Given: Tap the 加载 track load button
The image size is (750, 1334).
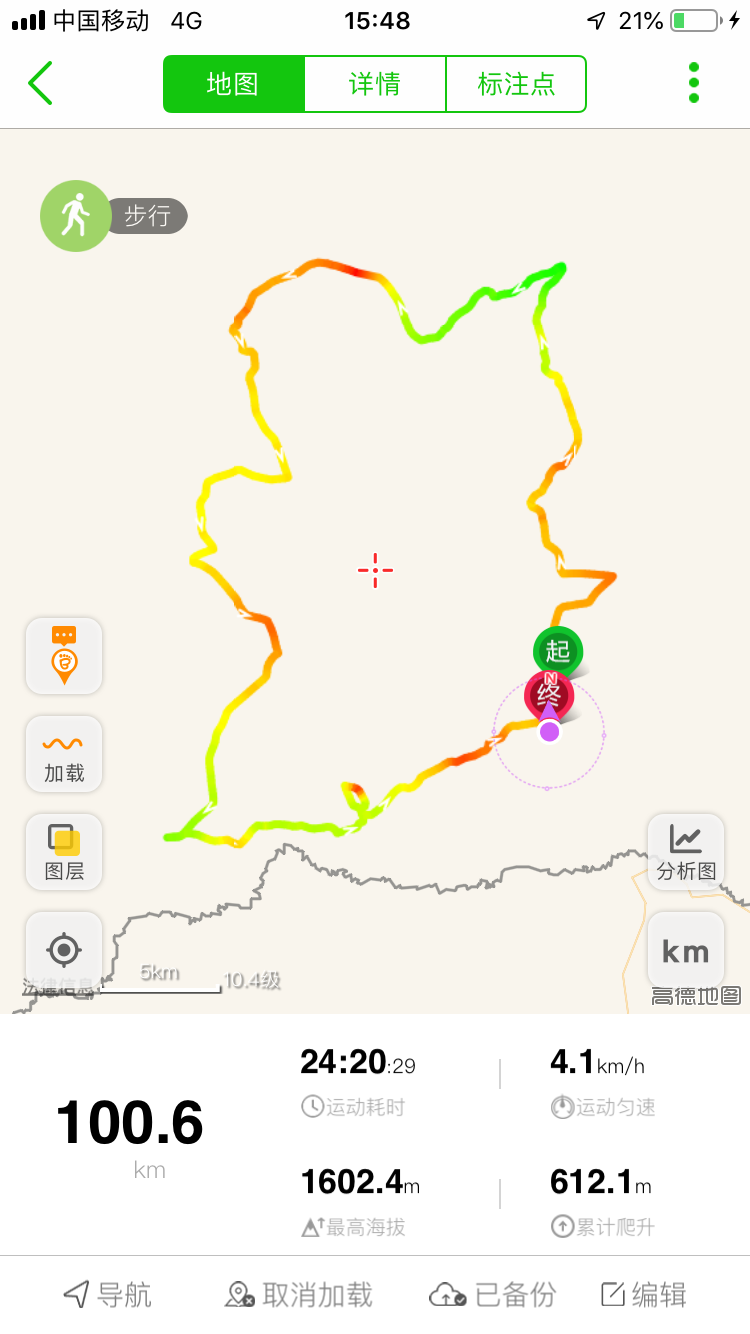Looking at the screenshot, I should tap(64, 754).
